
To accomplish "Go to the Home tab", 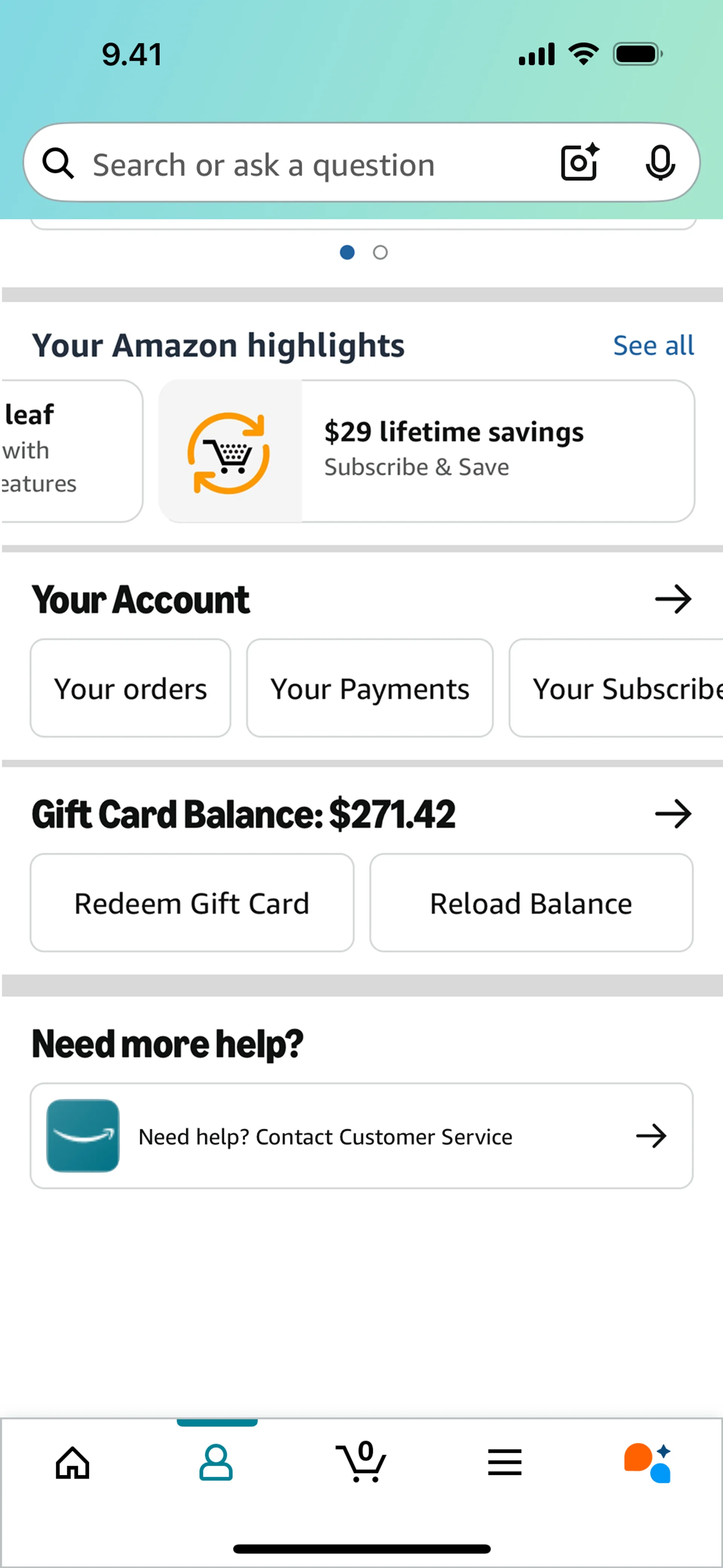I will [73, 1463].
